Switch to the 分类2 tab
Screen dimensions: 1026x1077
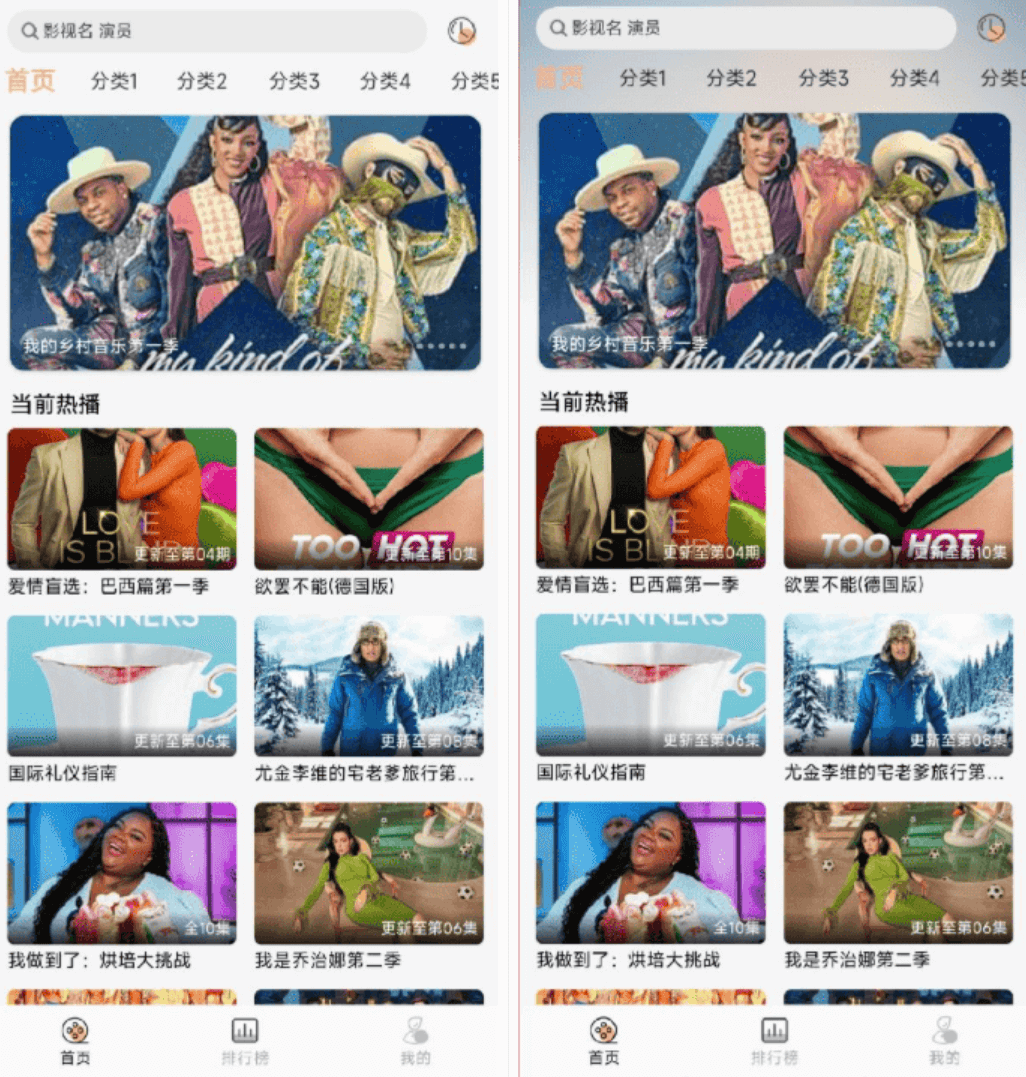(x=202, y=82)
